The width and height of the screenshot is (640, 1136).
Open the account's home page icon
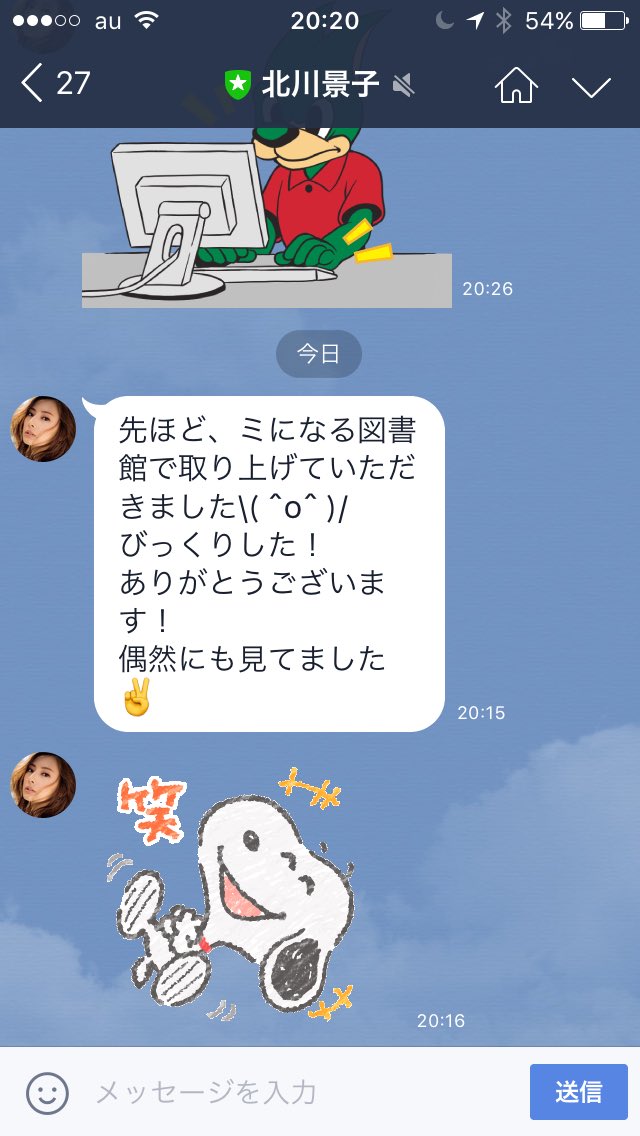click(x=516, y=85)
